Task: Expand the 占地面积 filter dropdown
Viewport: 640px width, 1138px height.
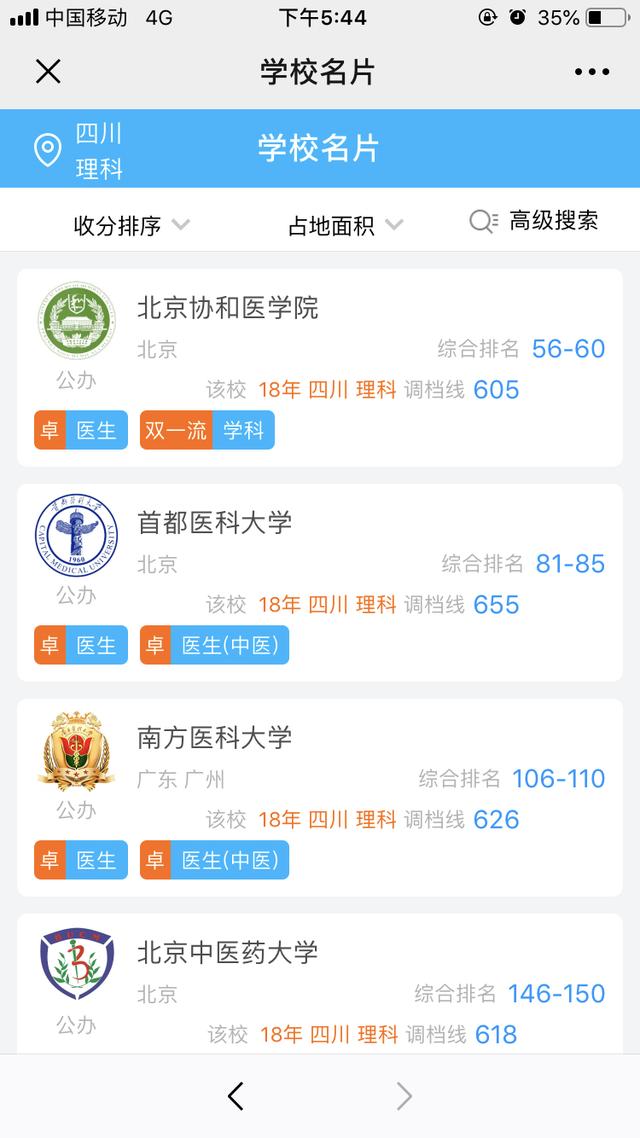Action: (345, 225)
